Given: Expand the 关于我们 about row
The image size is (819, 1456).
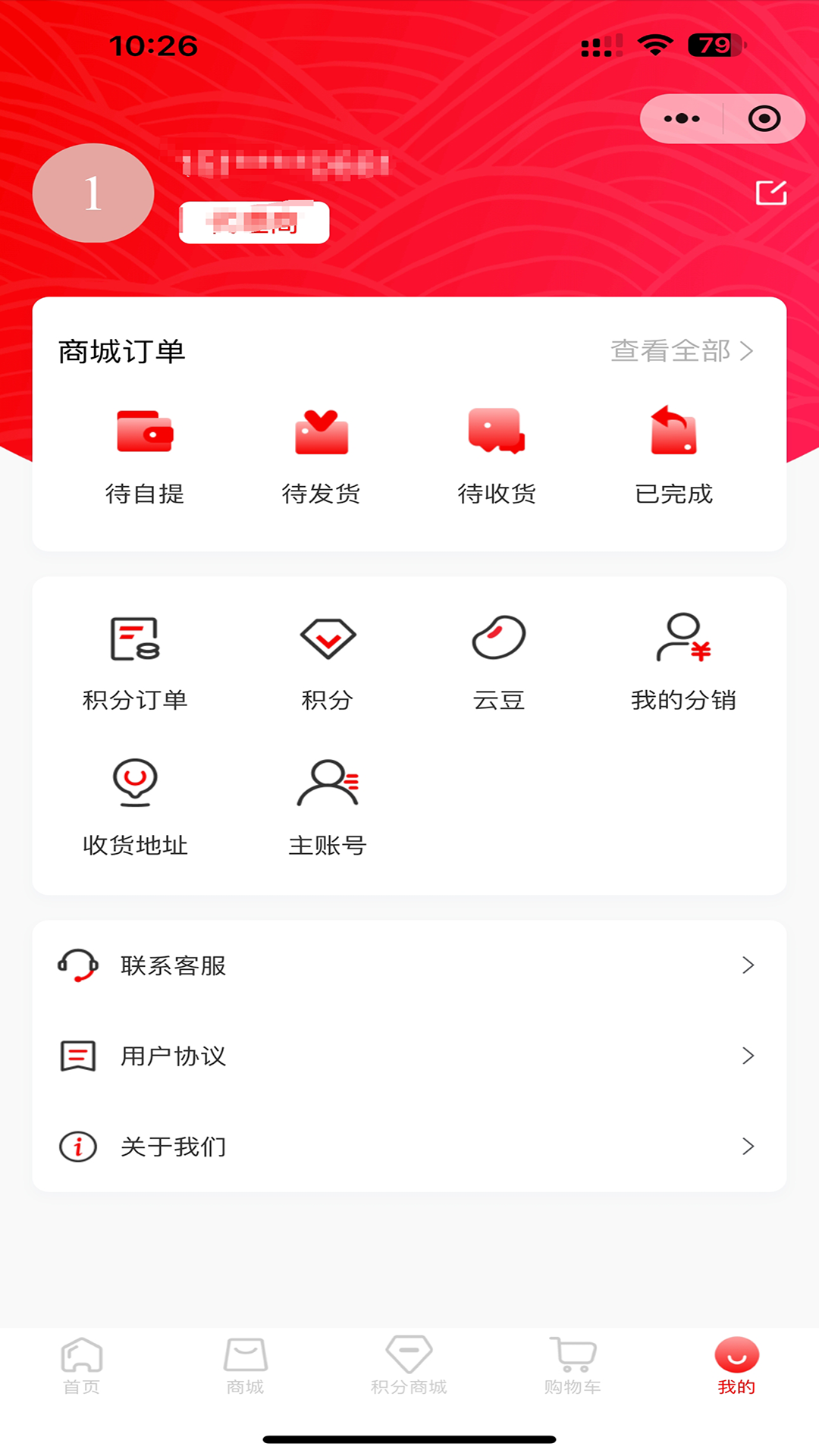Looking at the screenshot, I should pos(409,1147).
